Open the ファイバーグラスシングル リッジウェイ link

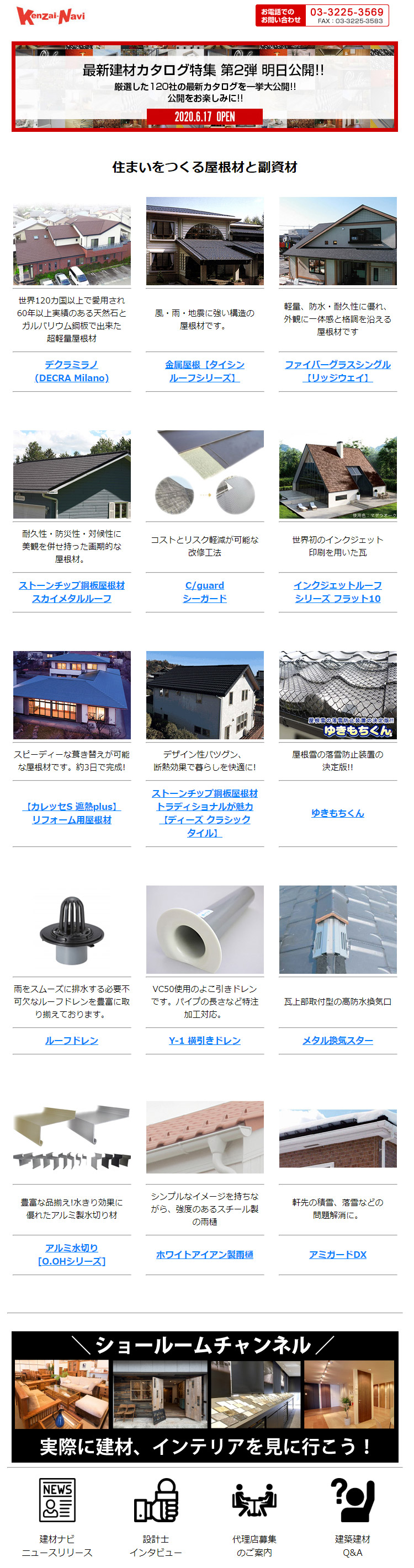pos(337,371)
